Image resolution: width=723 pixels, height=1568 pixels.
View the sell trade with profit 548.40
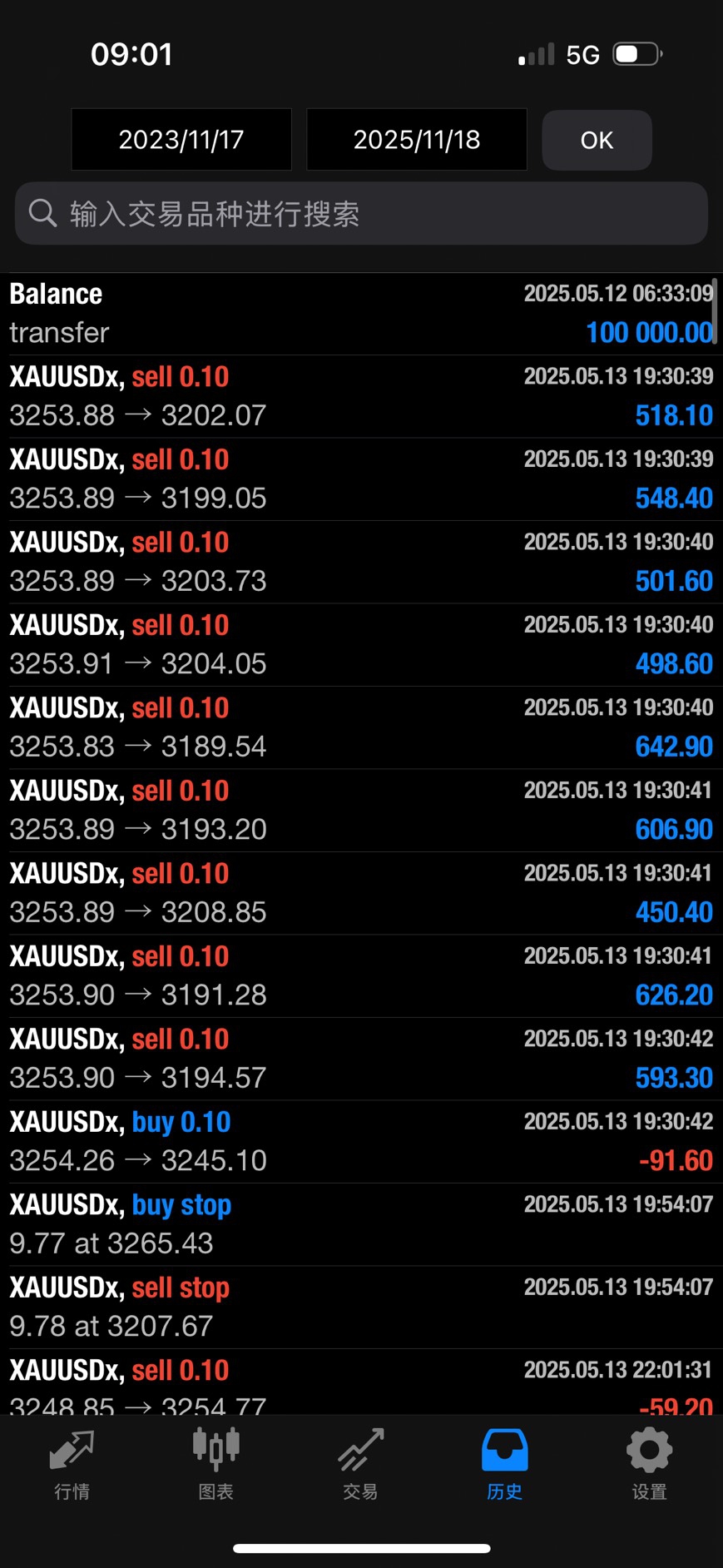tap(361, 479)
